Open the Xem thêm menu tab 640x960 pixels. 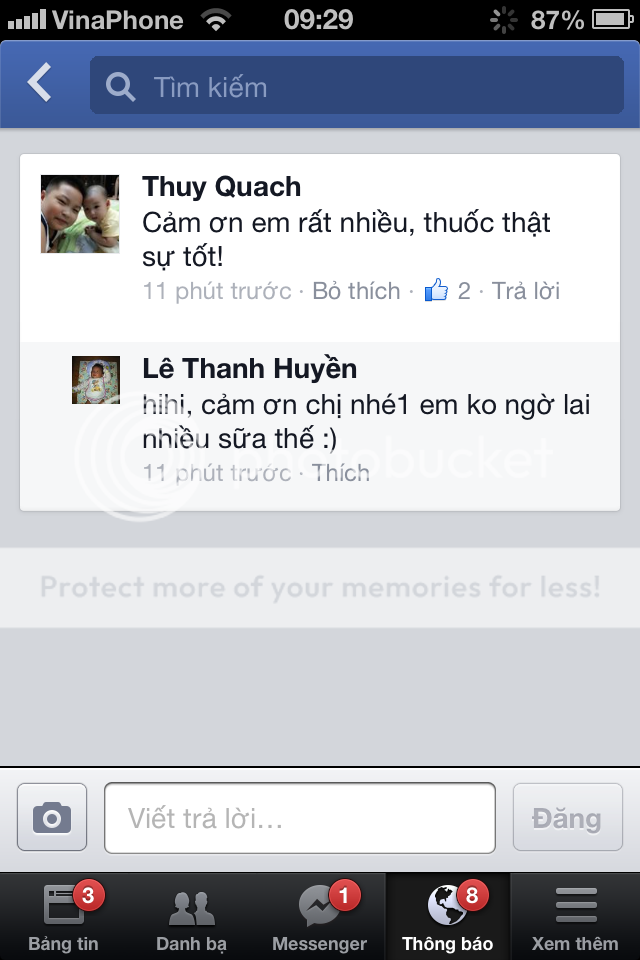(x=575, y=916)
